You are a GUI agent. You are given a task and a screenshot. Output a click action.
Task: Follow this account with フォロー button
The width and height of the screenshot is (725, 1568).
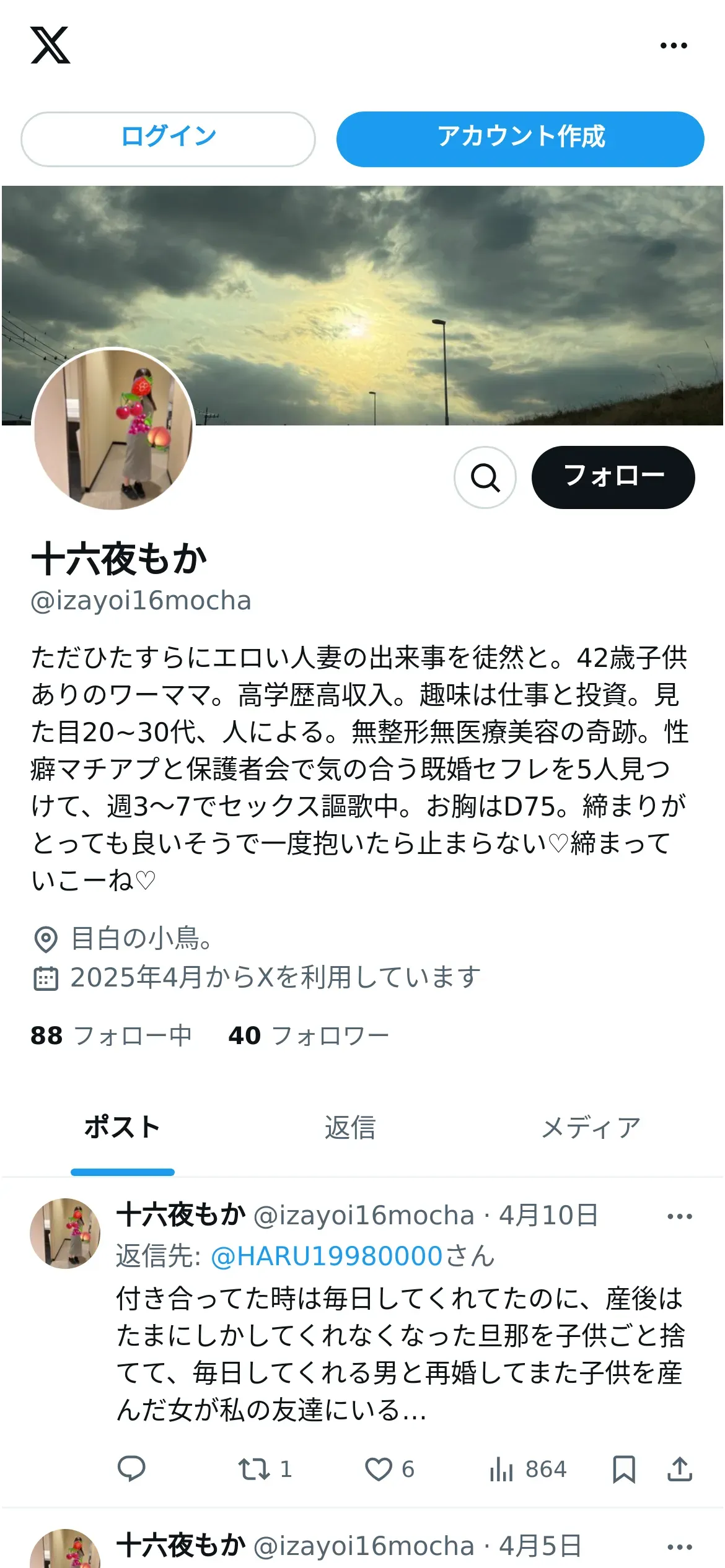[x=613, y=477]
